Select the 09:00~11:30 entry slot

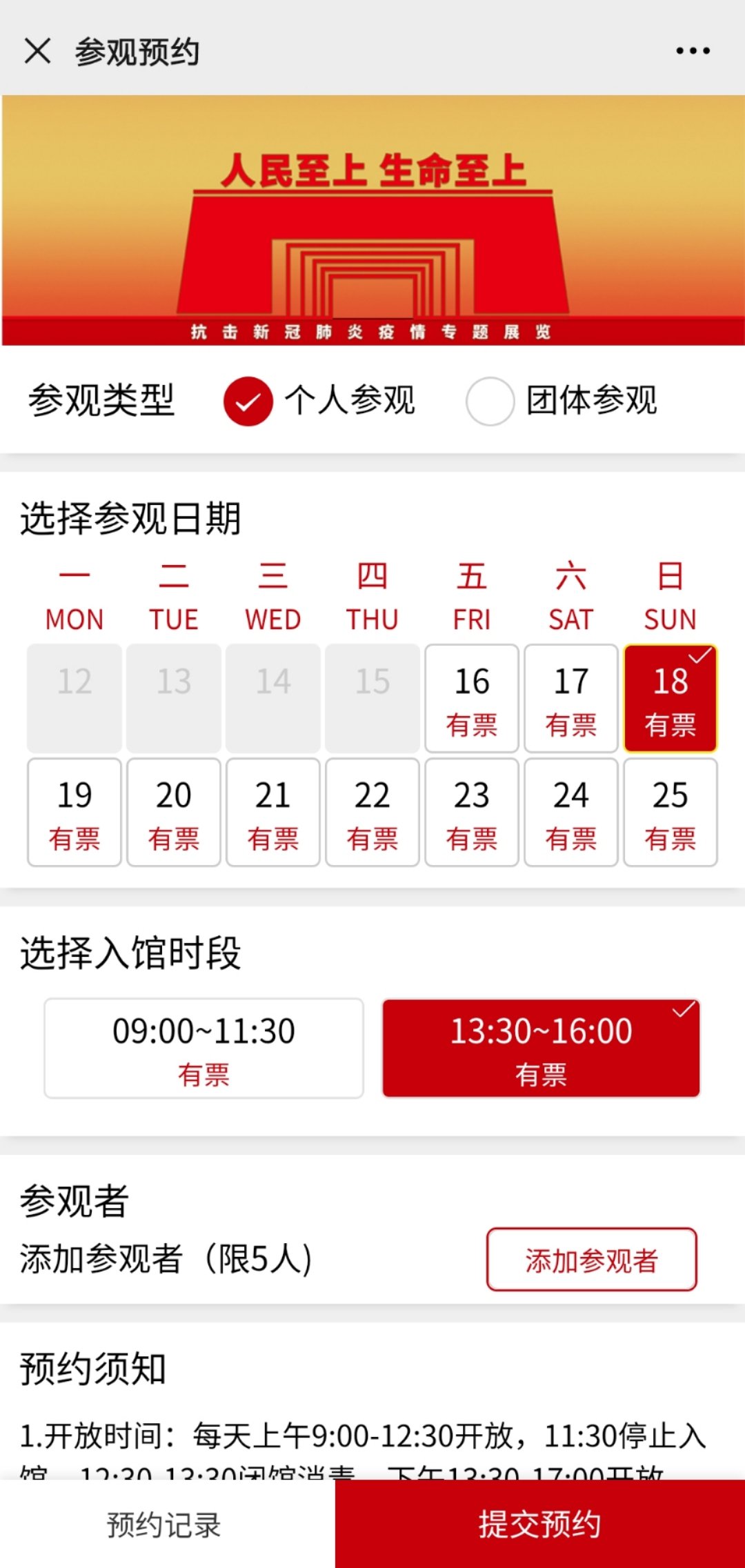(x=203, y=1048)
